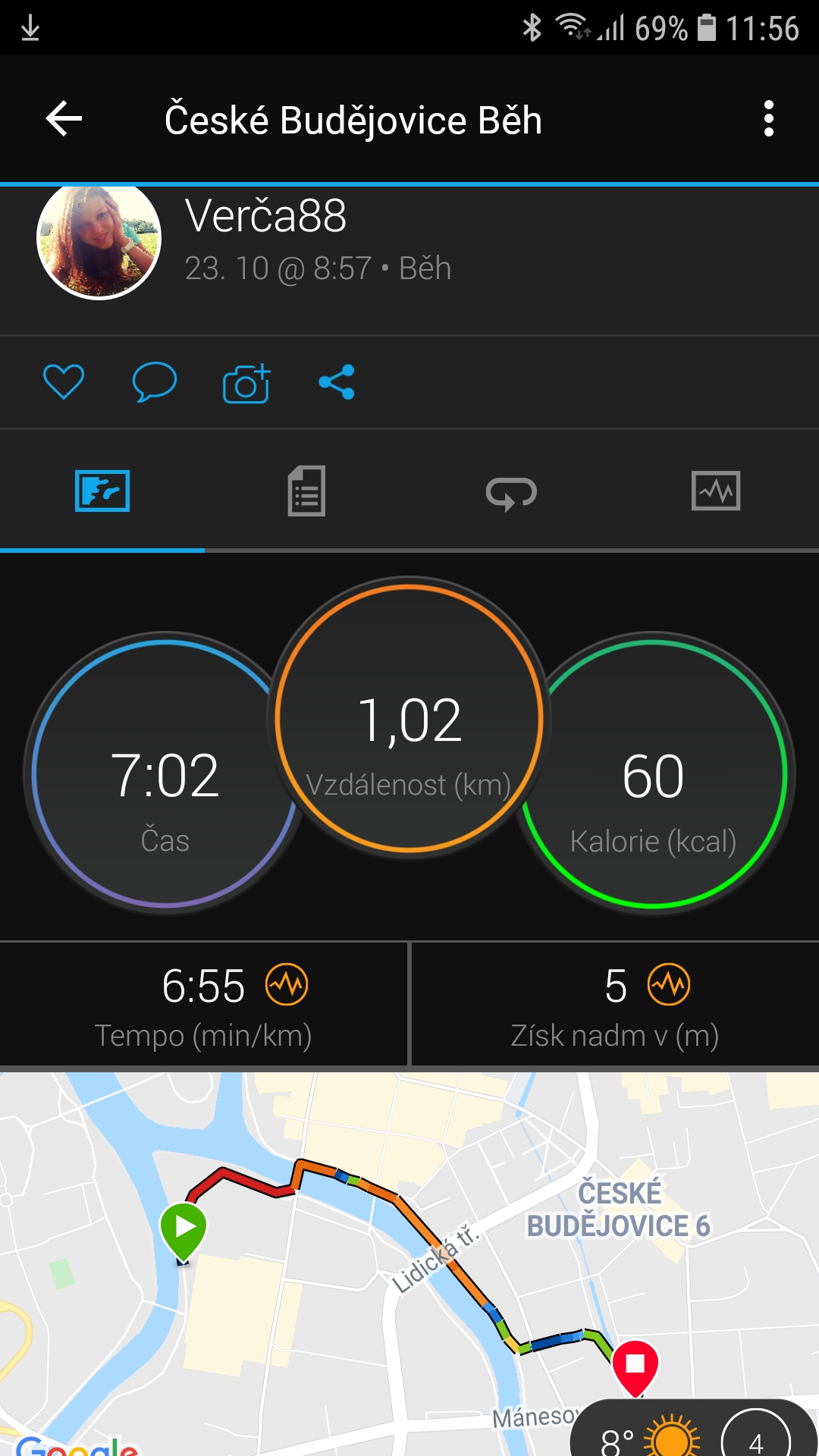
Task: Open the three-dot overflow menu
Action: pos(769,119)
